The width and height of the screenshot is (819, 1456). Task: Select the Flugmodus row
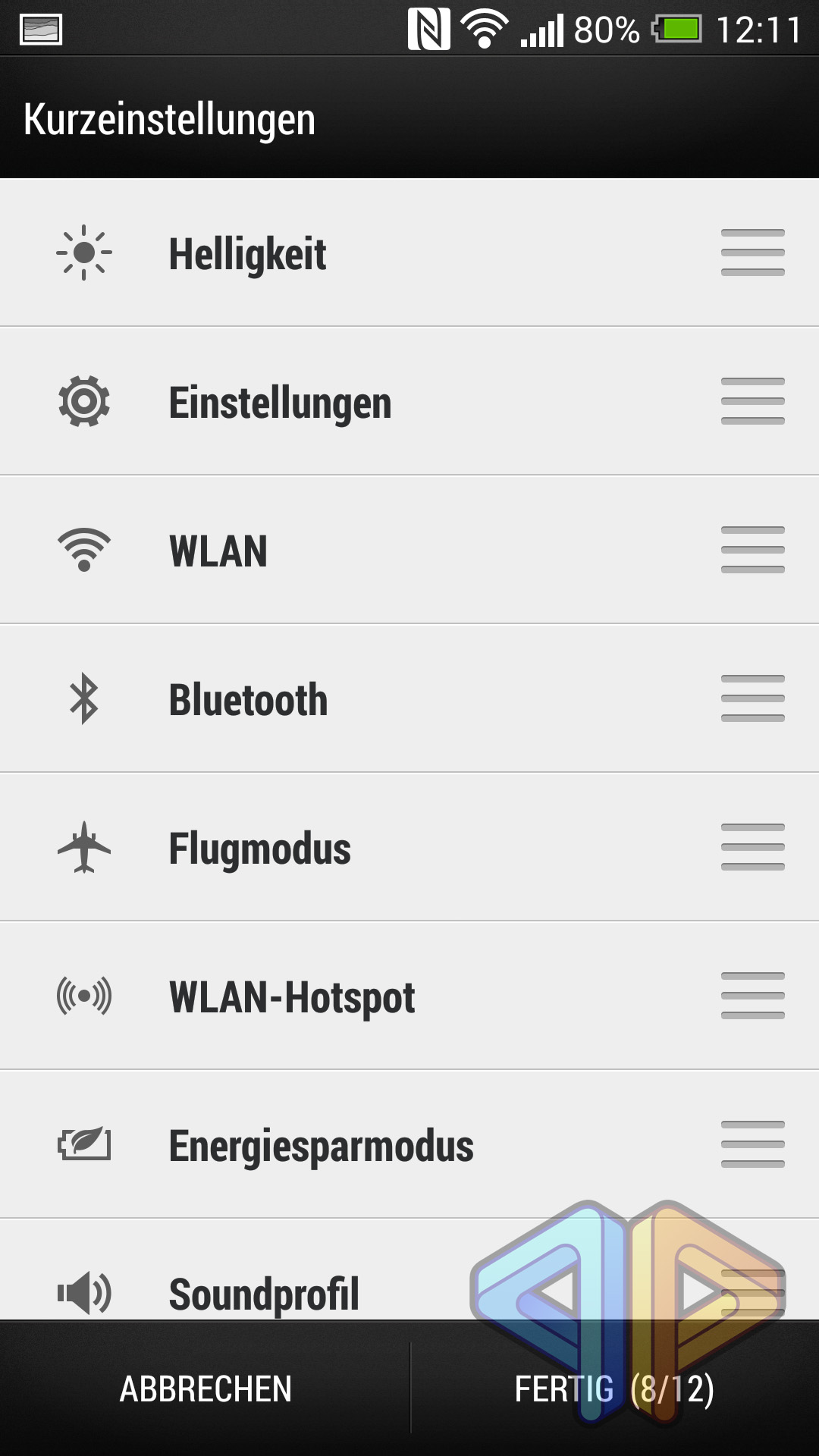point(409,847)
